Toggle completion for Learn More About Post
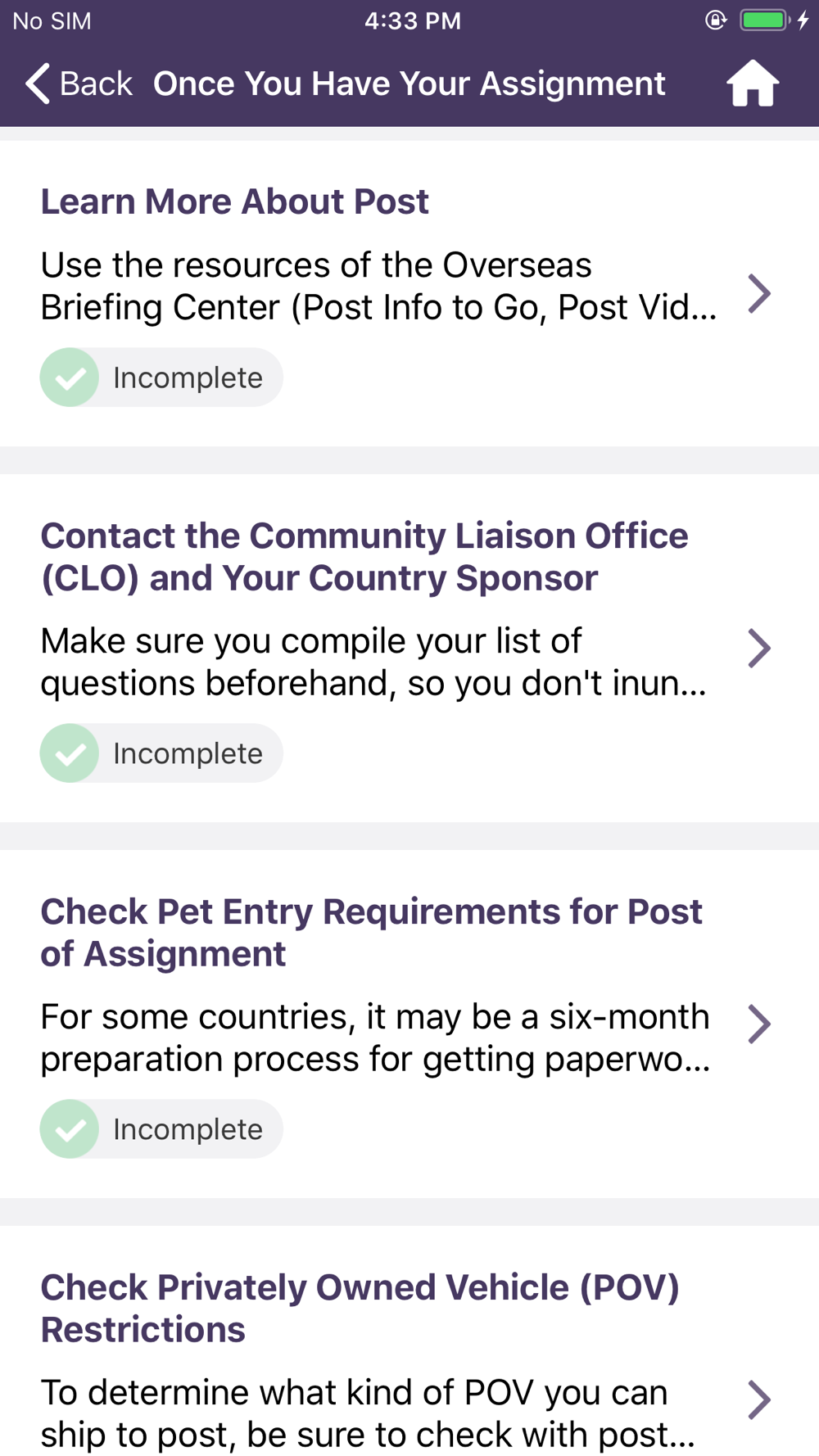 tap(161, 378)
